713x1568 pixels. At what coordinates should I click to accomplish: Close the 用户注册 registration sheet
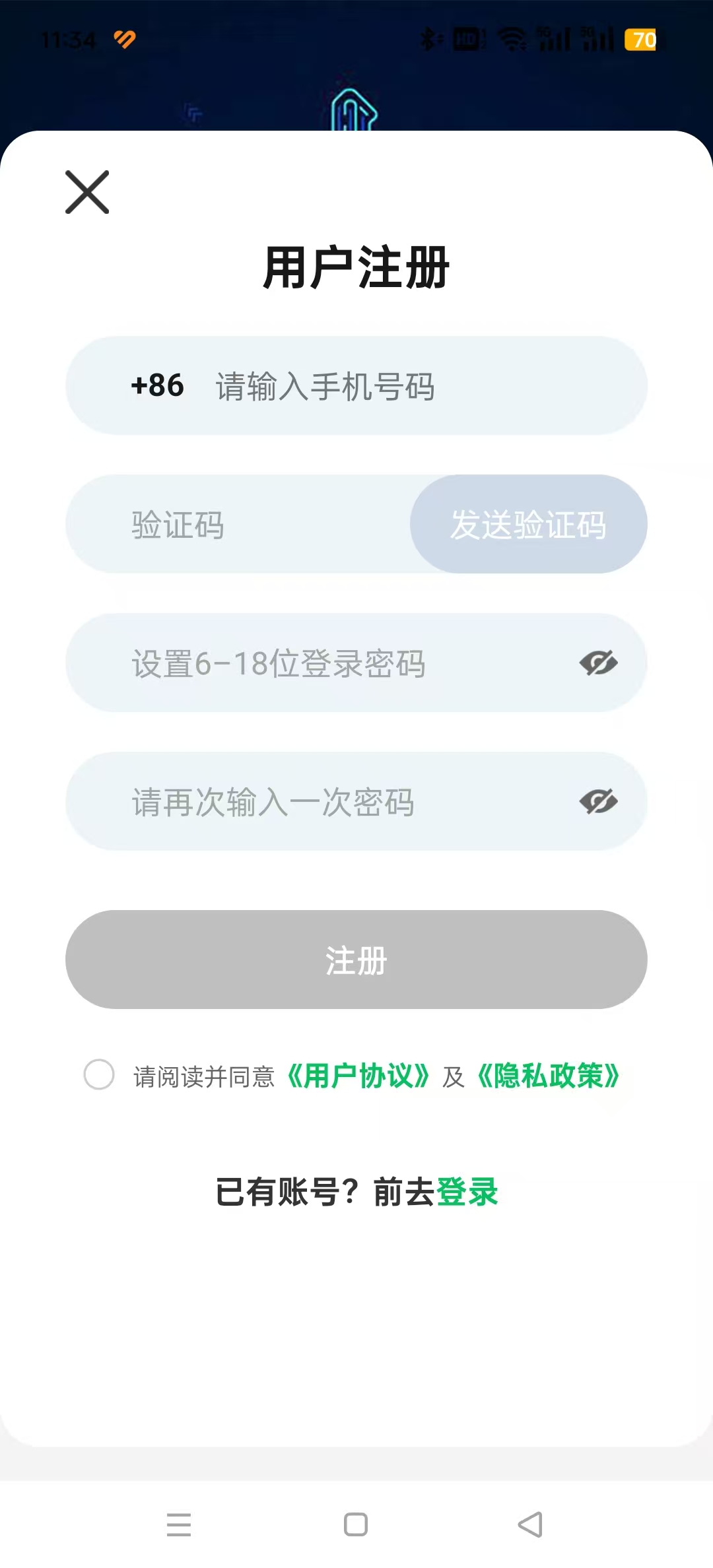[x=87, y=192]
